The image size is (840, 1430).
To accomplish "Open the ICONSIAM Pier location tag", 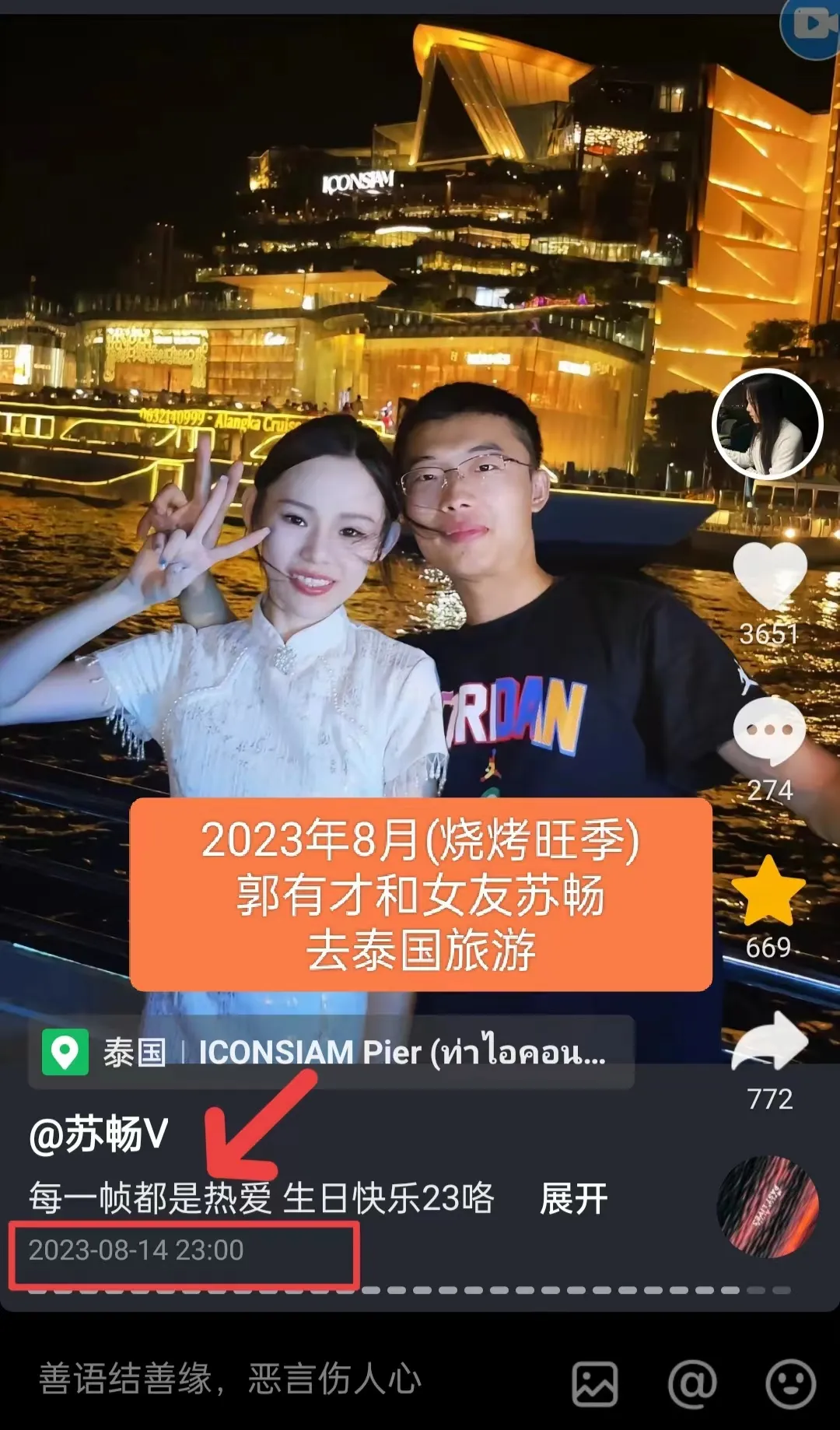I will [331, 1052].
